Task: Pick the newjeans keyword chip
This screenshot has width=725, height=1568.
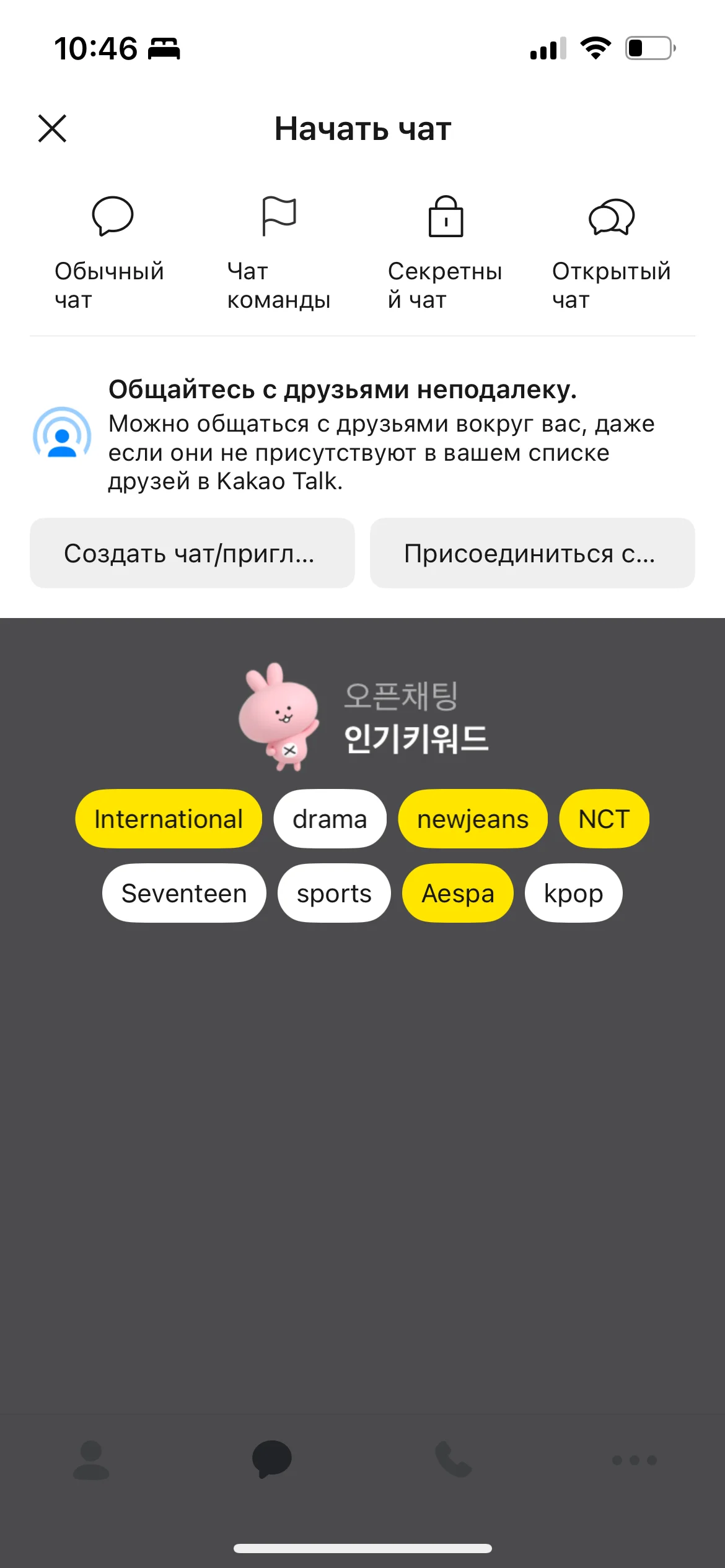Action: (473, 819)
